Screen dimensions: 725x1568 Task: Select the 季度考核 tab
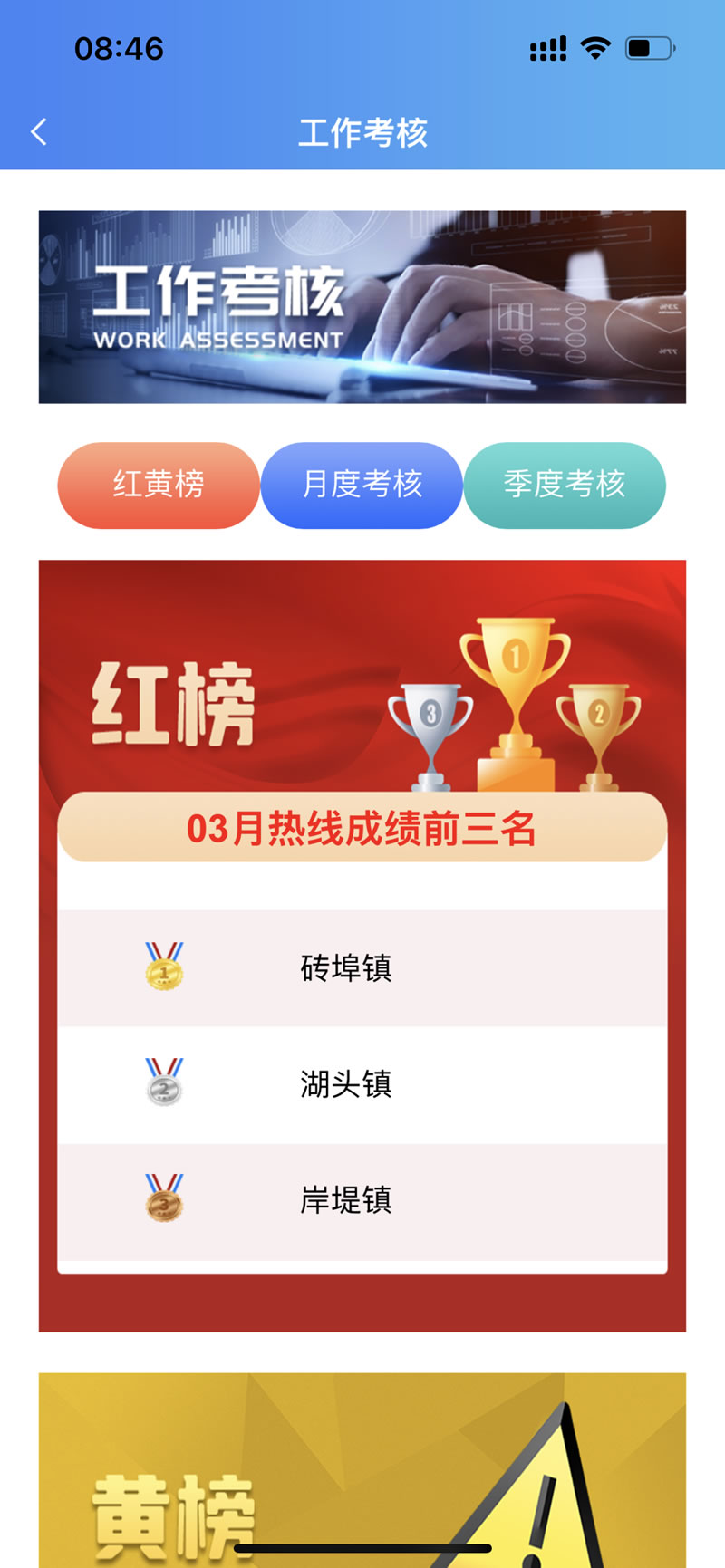pos(565,485)
